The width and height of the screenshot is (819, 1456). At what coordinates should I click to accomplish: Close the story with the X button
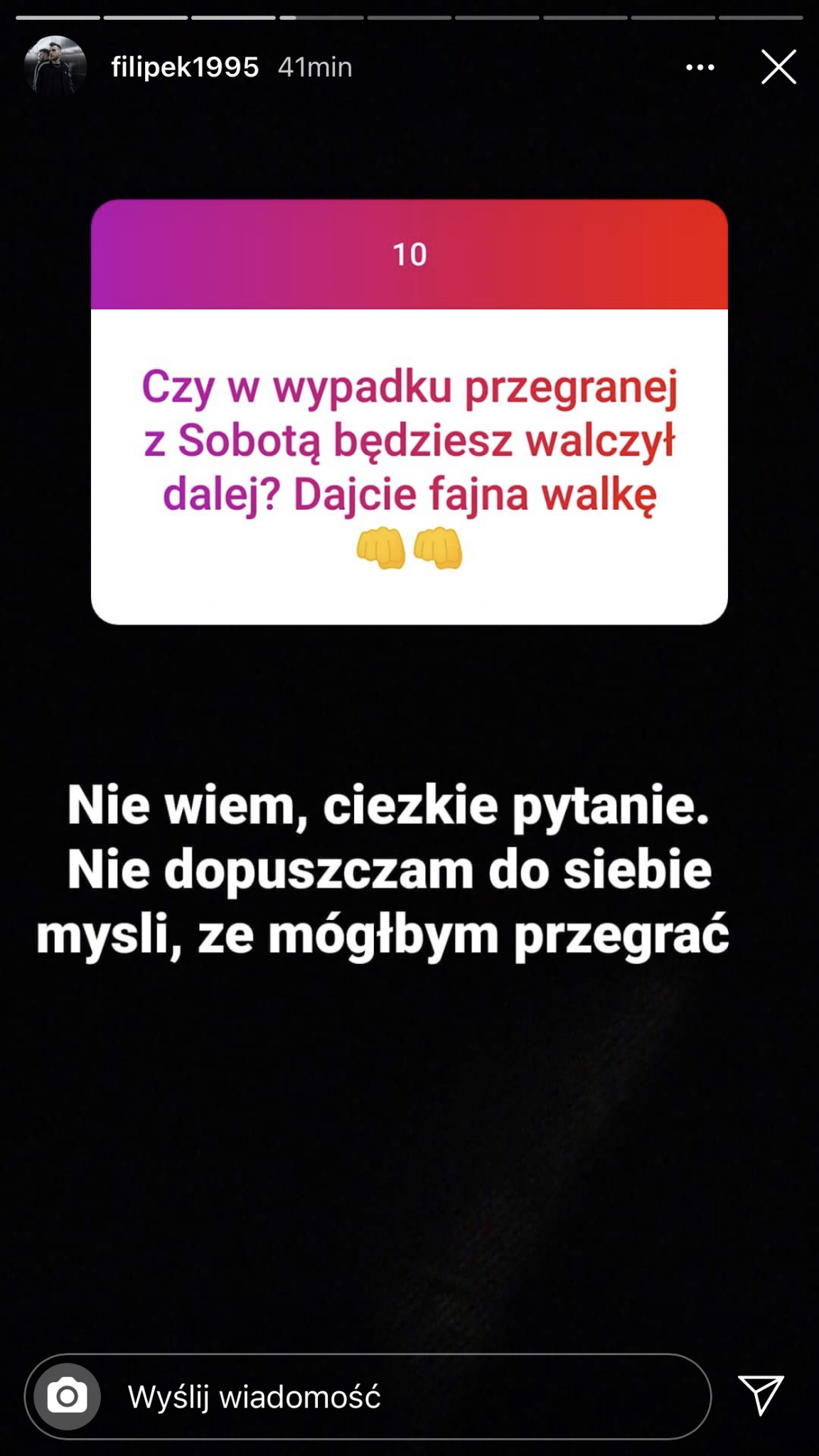778,67
